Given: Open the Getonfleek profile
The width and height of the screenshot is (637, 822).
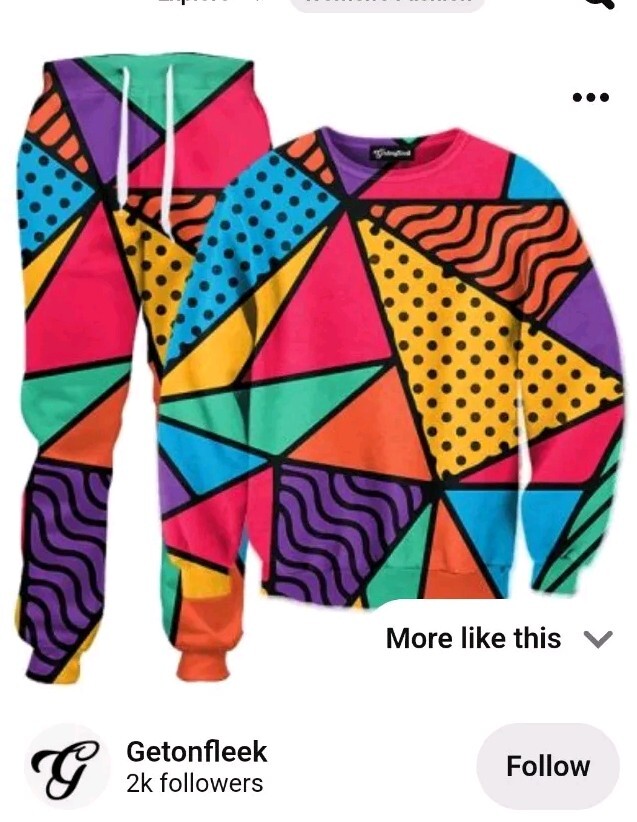Looking at the screenshot, I should coord(196,752).
